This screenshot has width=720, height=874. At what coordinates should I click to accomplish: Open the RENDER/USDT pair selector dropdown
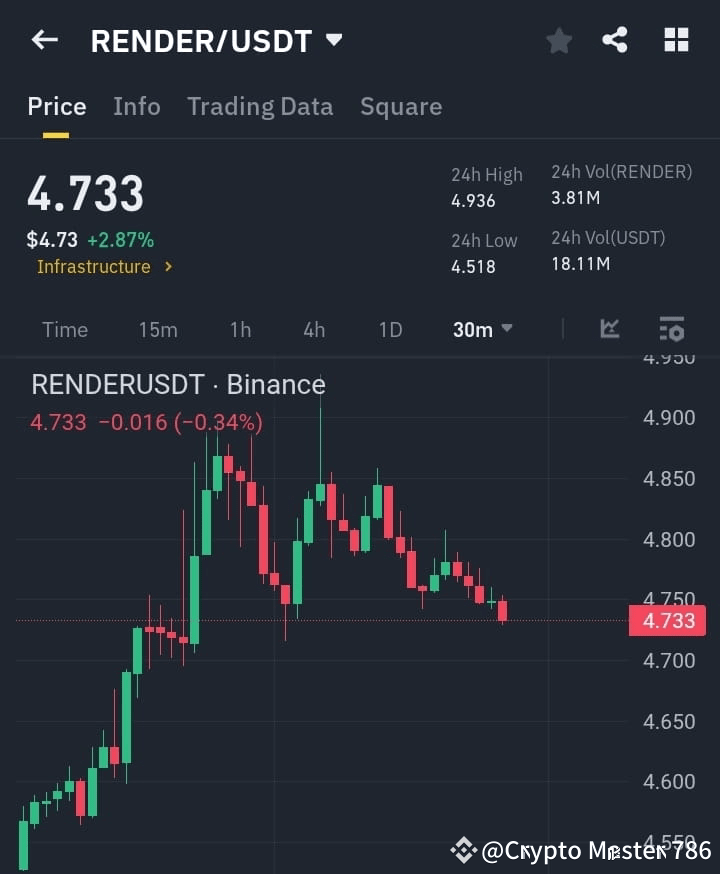[334, 40]
